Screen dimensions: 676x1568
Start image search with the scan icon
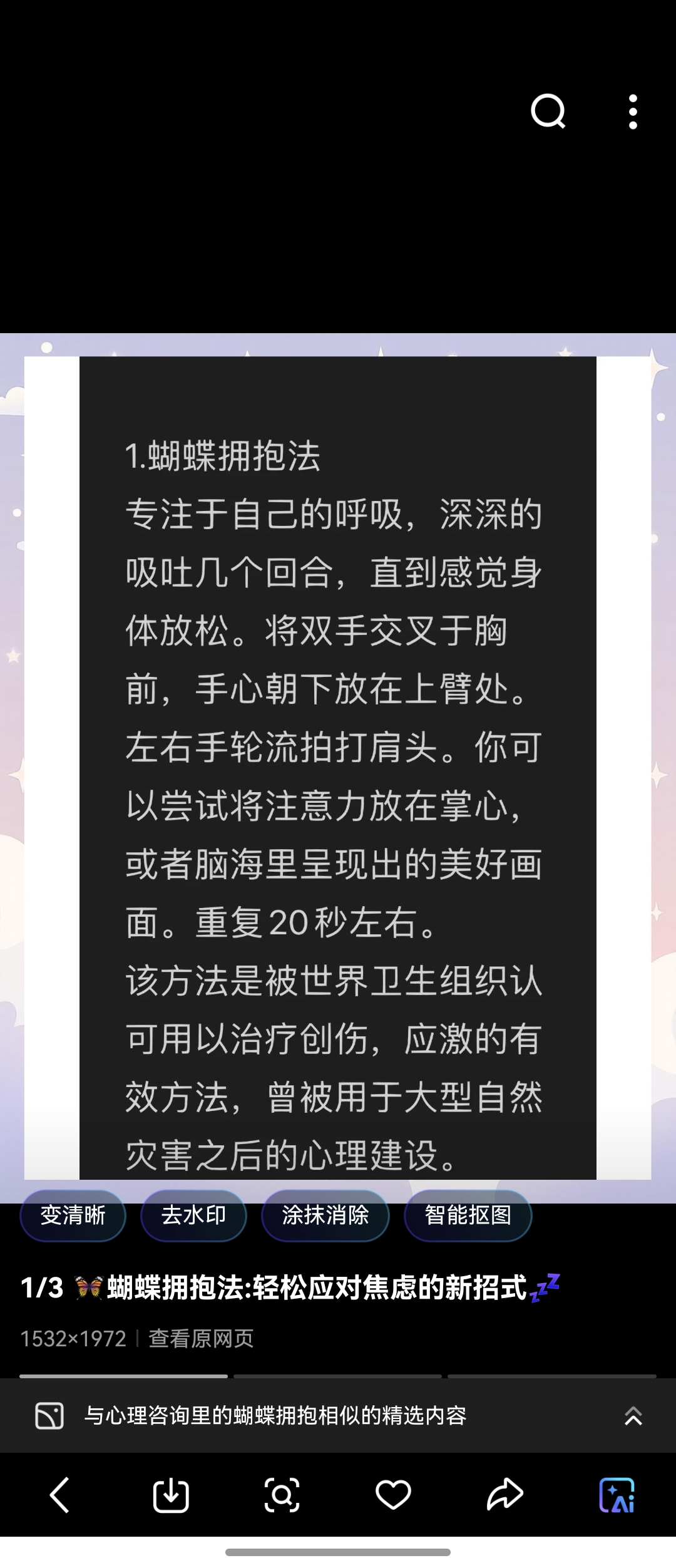[282, 1495]
